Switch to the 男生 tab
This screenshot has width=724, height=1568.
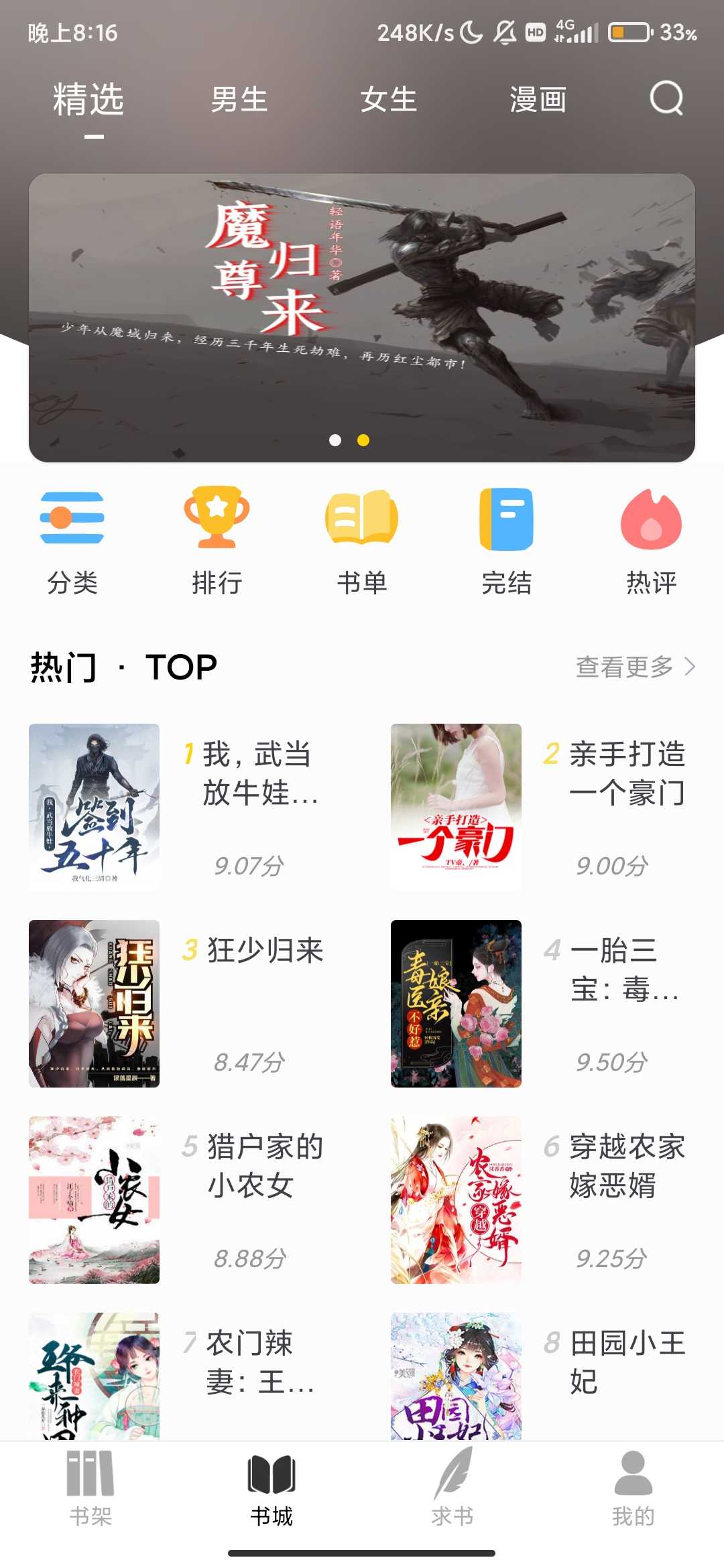[239, 100]
